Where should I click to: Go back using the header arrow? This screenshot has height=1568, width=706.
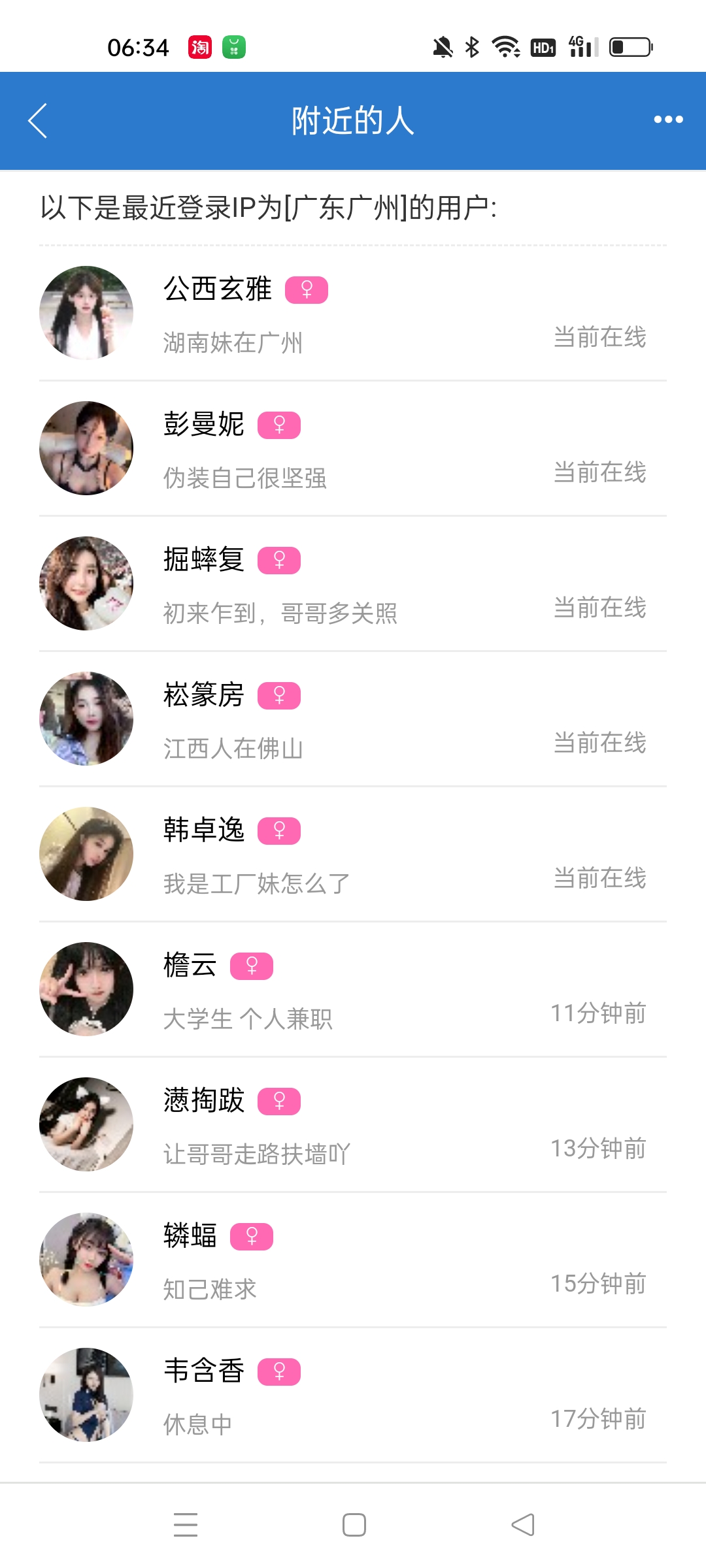[38, 121]
